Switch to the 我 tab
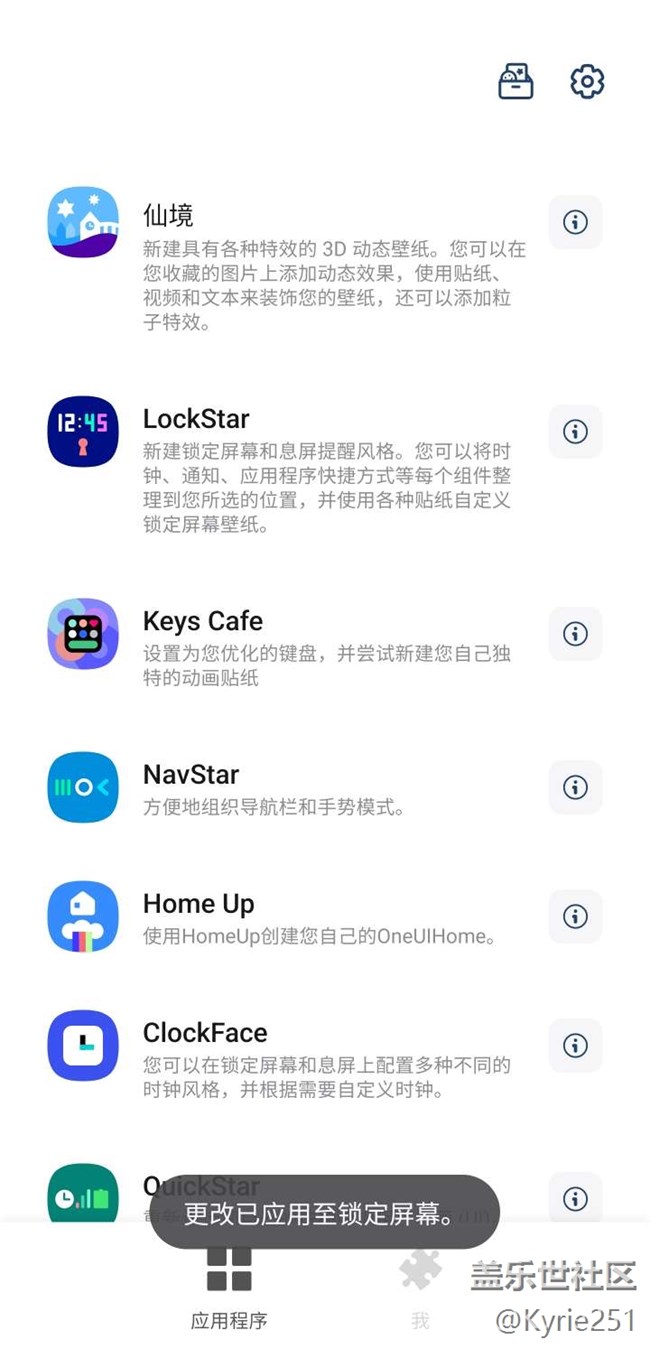This screenshot has width=650, height=1358. 420,1288
